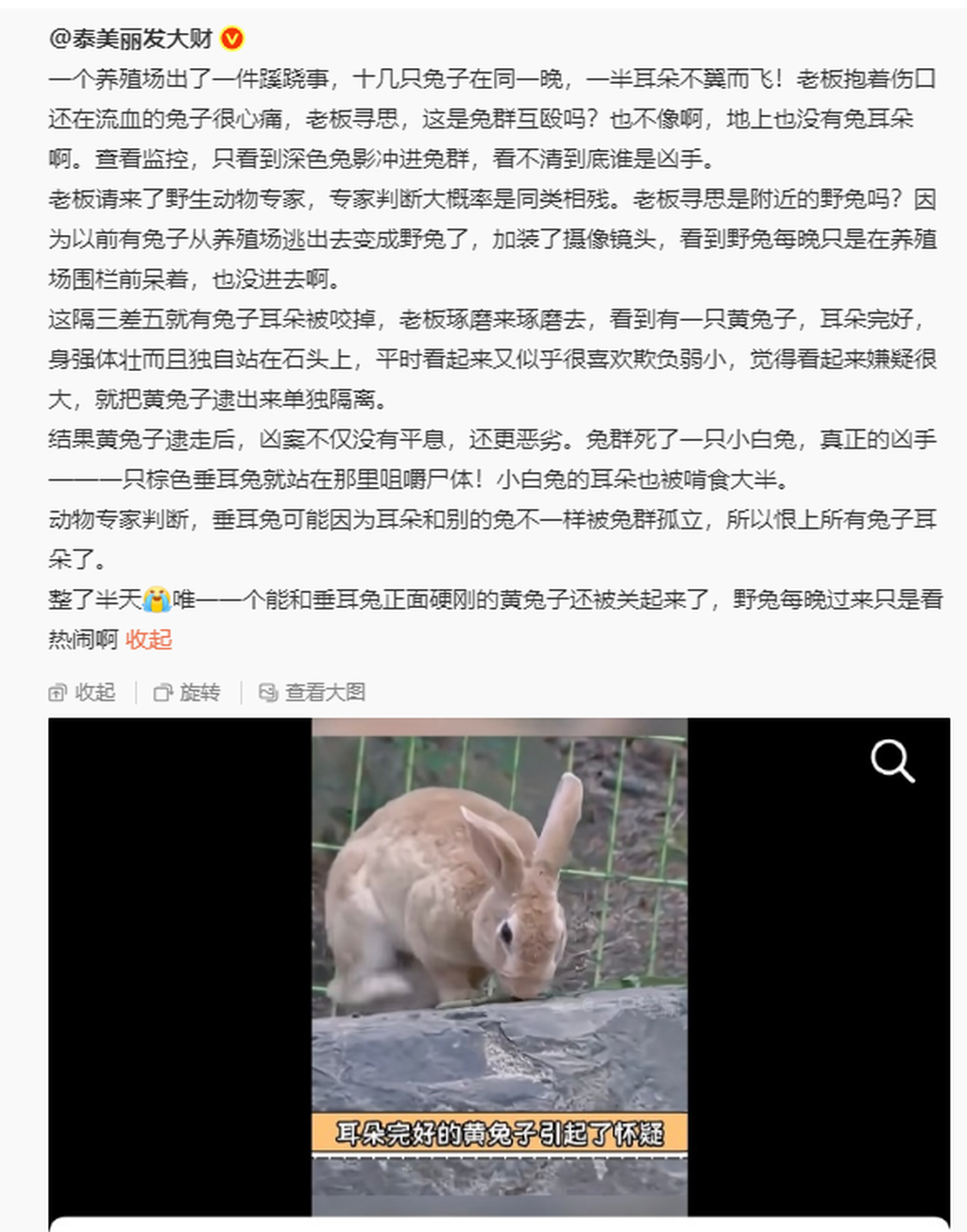967x1232 pixels.
Task: Collapse the post text with orange 收起
Action: click(149, 639)
